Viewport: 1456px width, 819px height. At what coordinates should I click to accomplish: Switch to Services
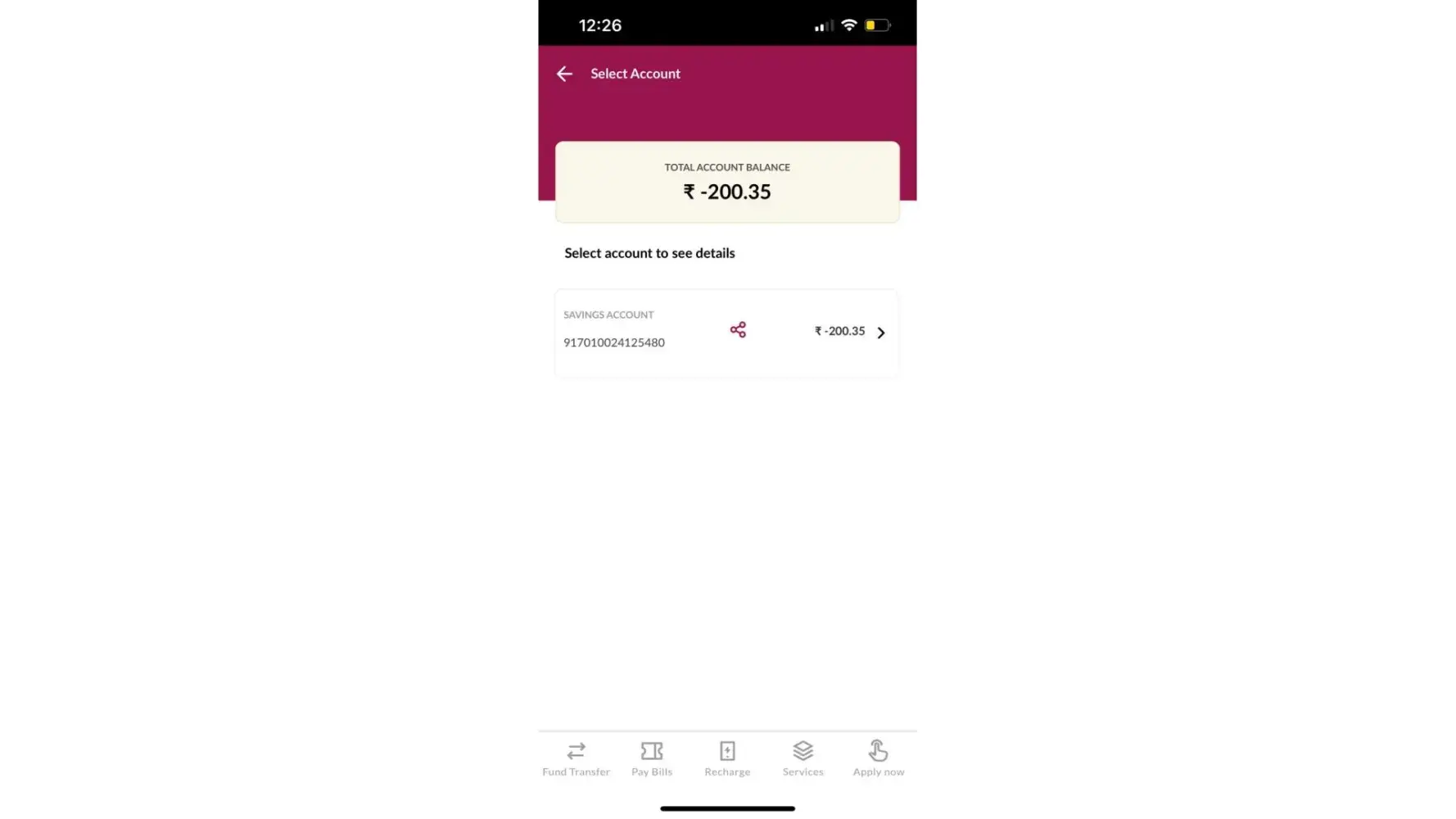[803, 758]
